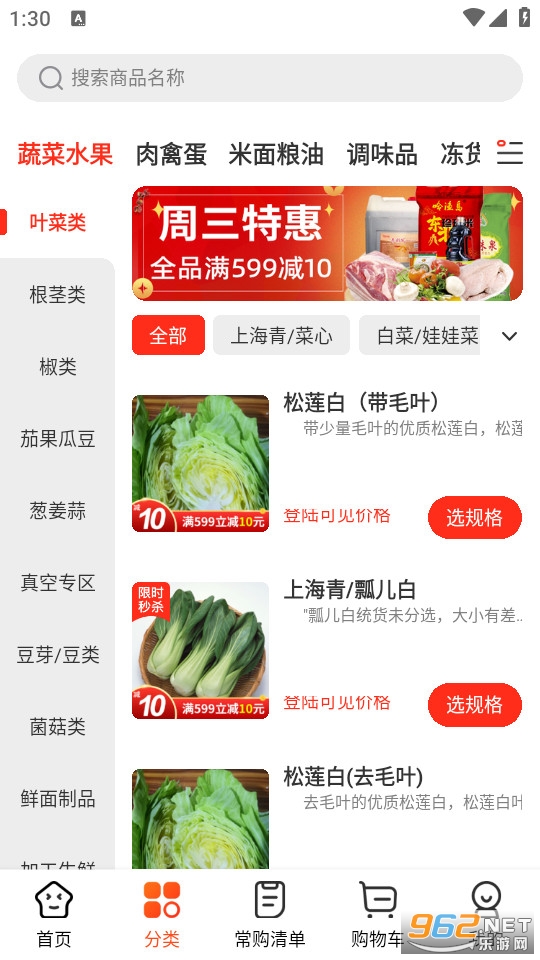Filter by the 白菜/娃娃菜 chip
Screen dimensions: 540x960
(420, 336)
